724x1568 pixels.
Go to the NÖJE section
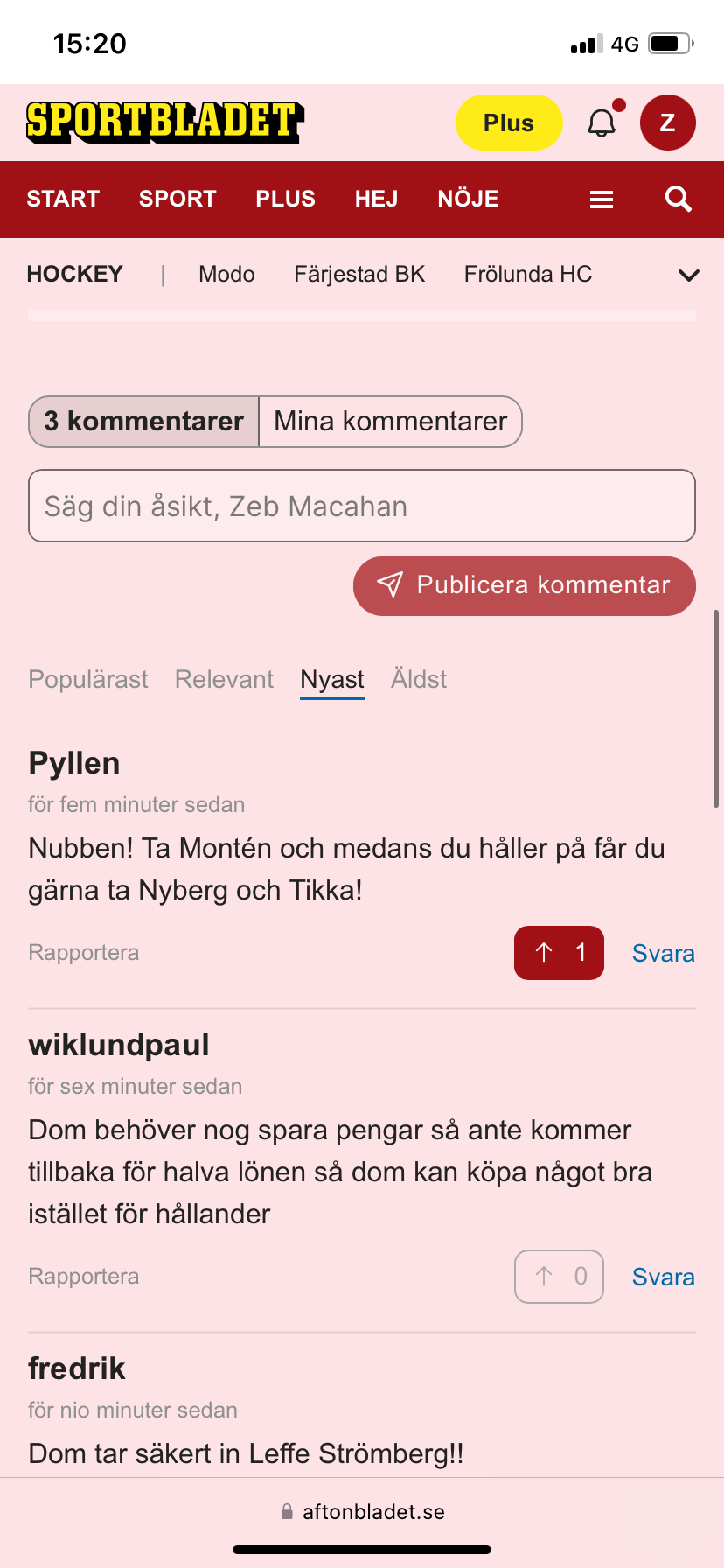[x=468, y=199]
